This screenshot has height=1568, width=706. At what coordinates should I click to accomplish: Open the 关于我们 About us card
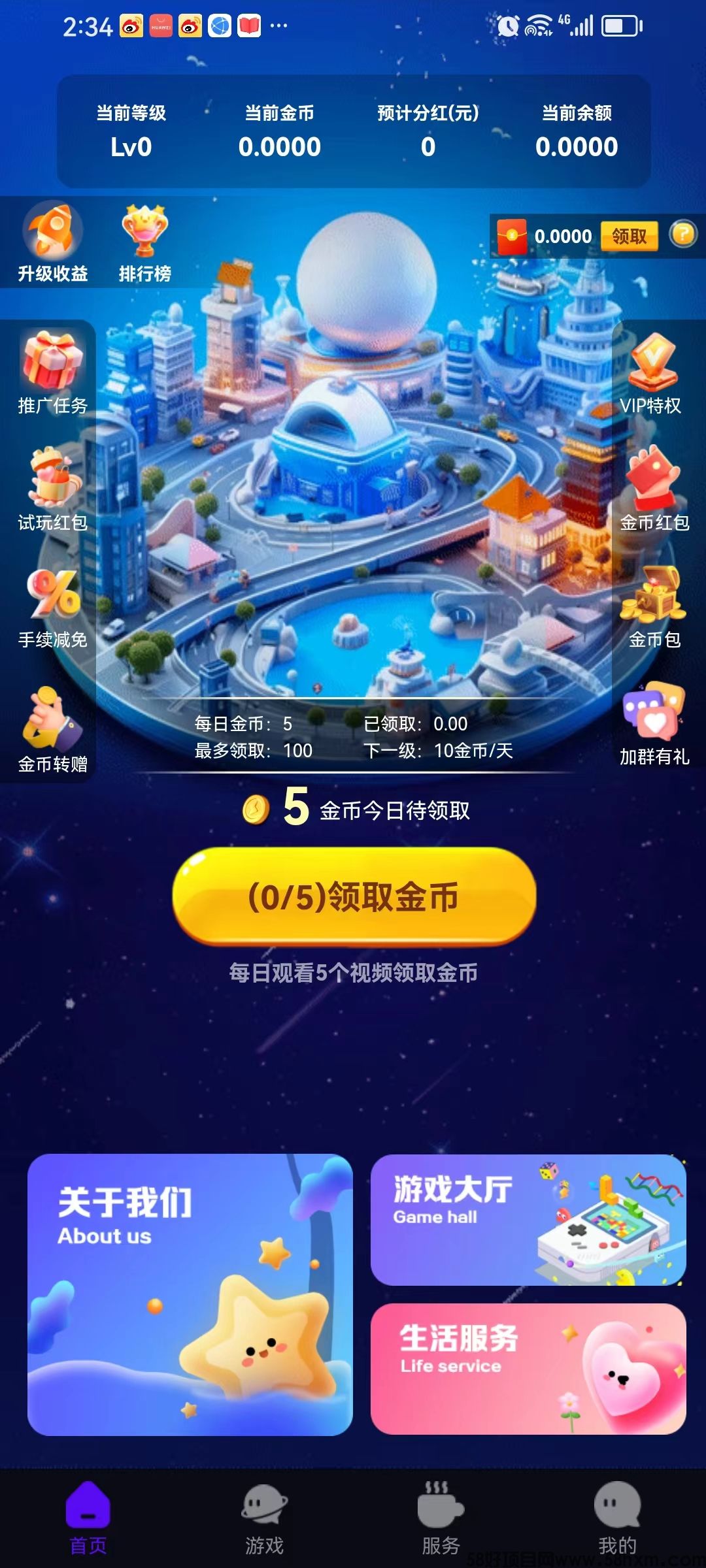tap(190, 1294)
